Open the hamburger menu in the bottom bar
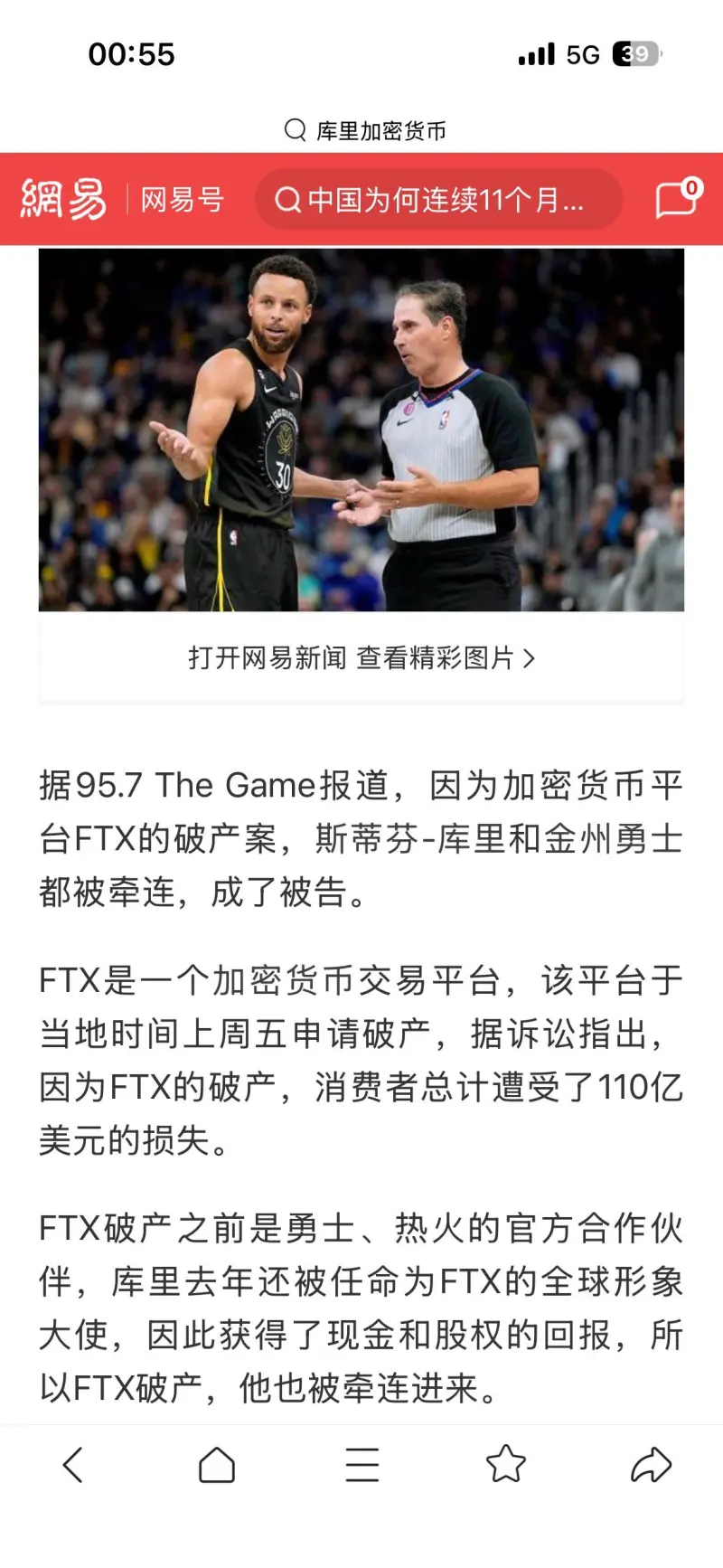 [361, 1466]
